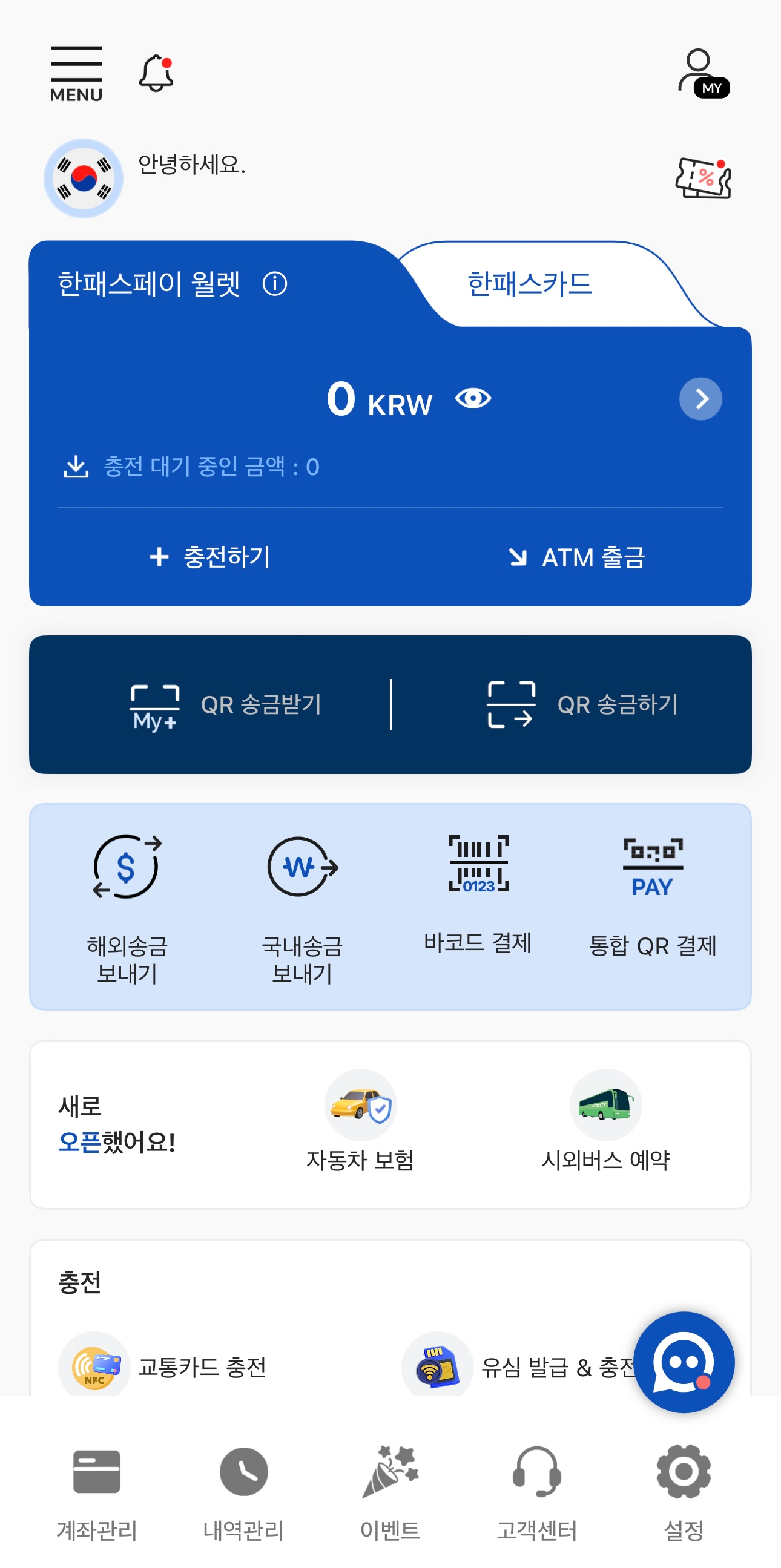The width and height of the screenshot is (781, 1568).
Task: Open QR 송금받기
Action: (x=225, y=705)
